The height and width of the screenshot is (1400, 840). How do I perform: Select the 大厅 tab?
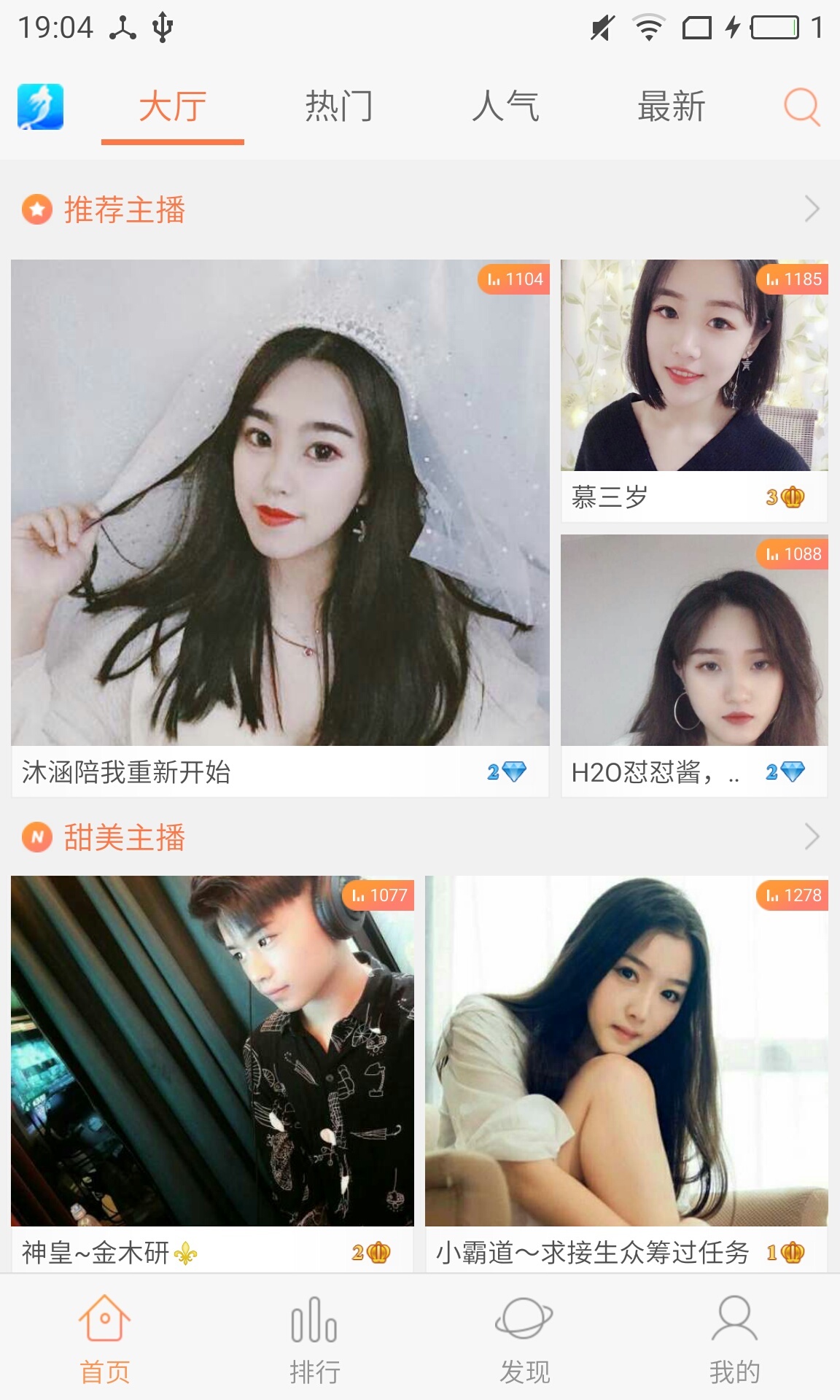pos(173,107)
